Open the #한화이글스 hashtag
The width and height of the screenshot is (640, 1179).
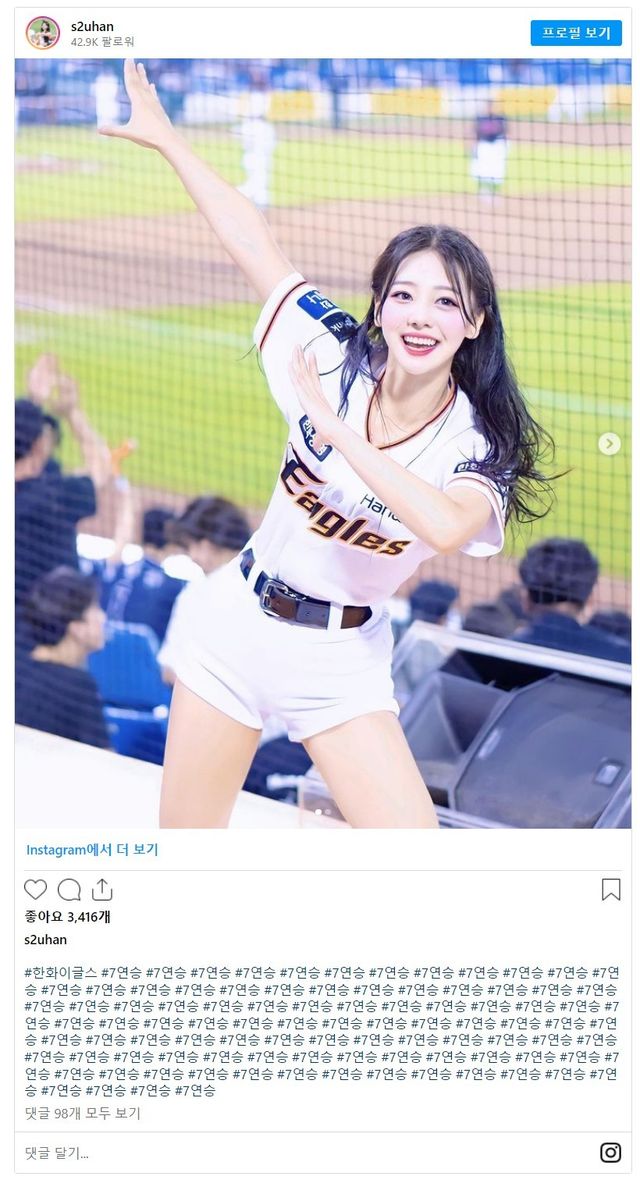[60, 972]
